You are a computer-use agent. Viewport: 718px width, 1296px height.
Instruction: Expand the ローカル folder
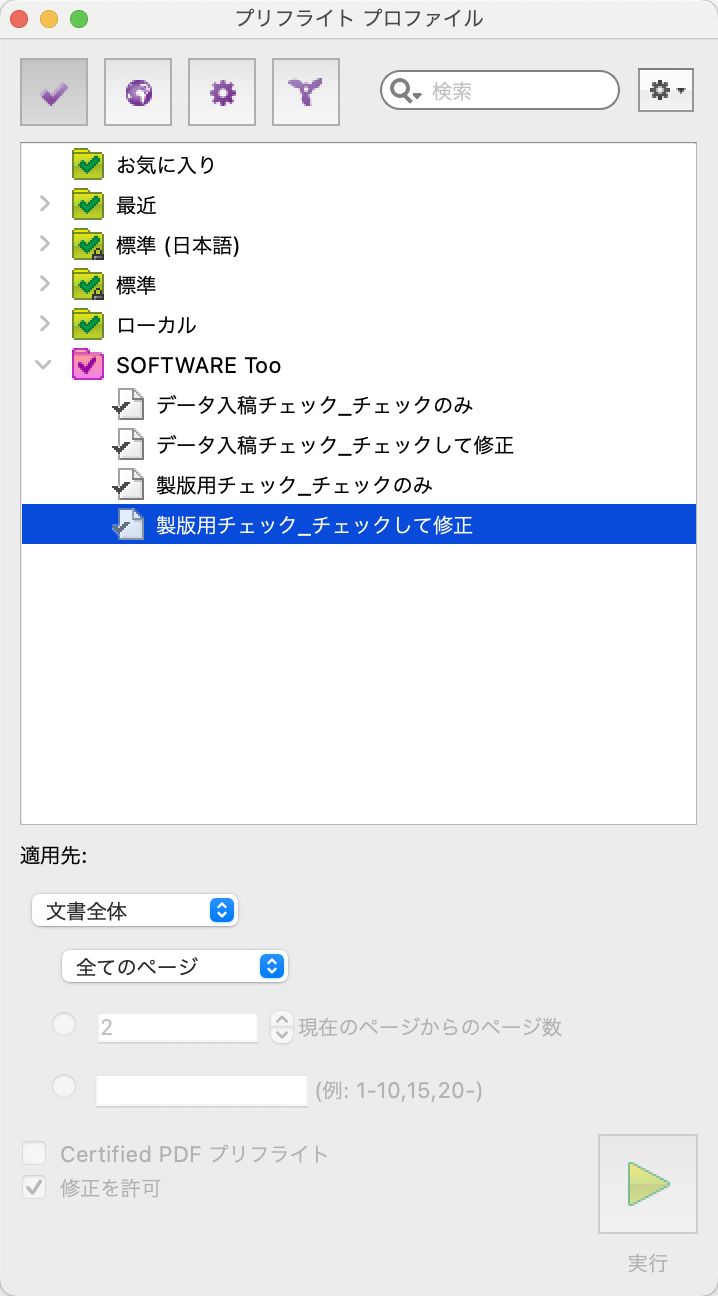click(x=44, y=324)
